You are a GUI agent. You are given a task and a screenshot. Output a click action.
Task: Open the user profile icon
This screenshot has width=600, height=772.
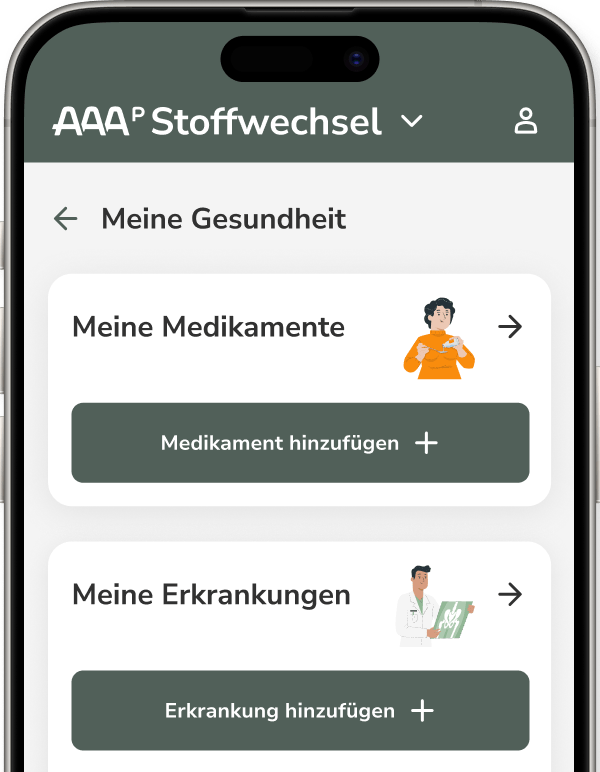coord(525,122)
